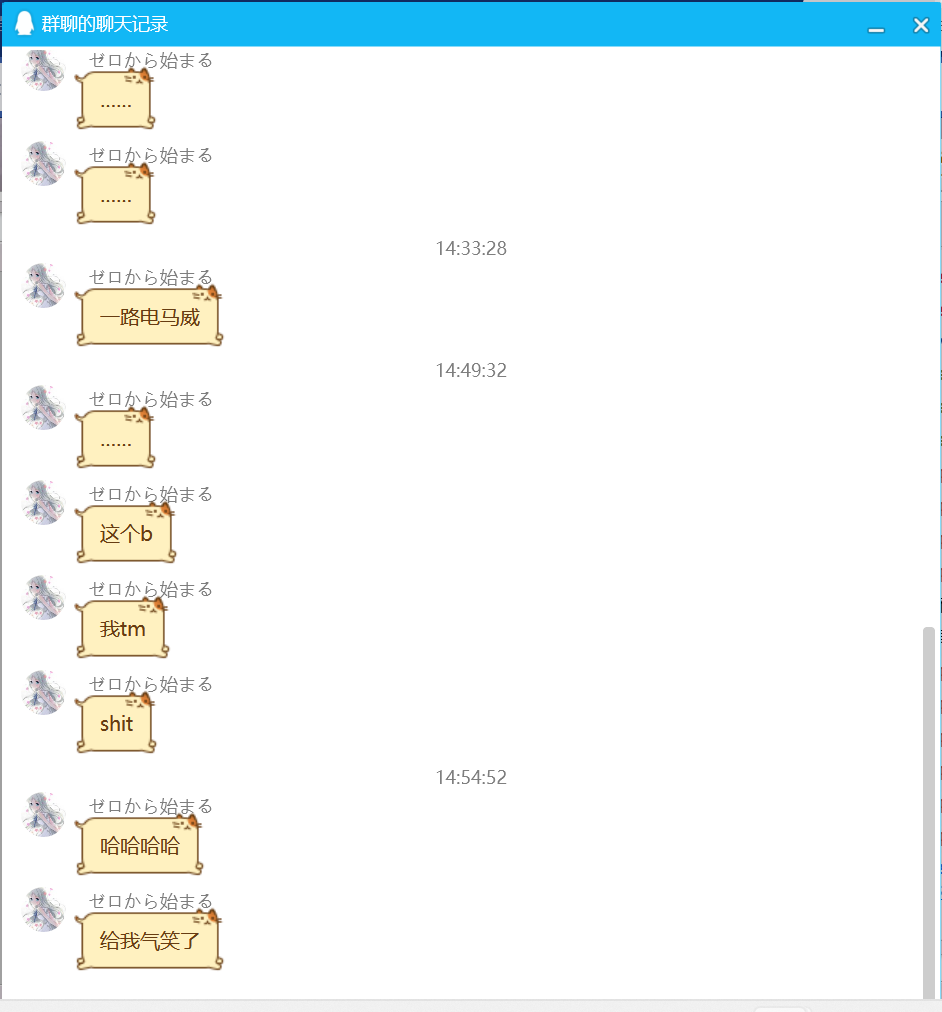
Task: Click the vertical scrollbar thumb
Action: (x=929, y=810)
